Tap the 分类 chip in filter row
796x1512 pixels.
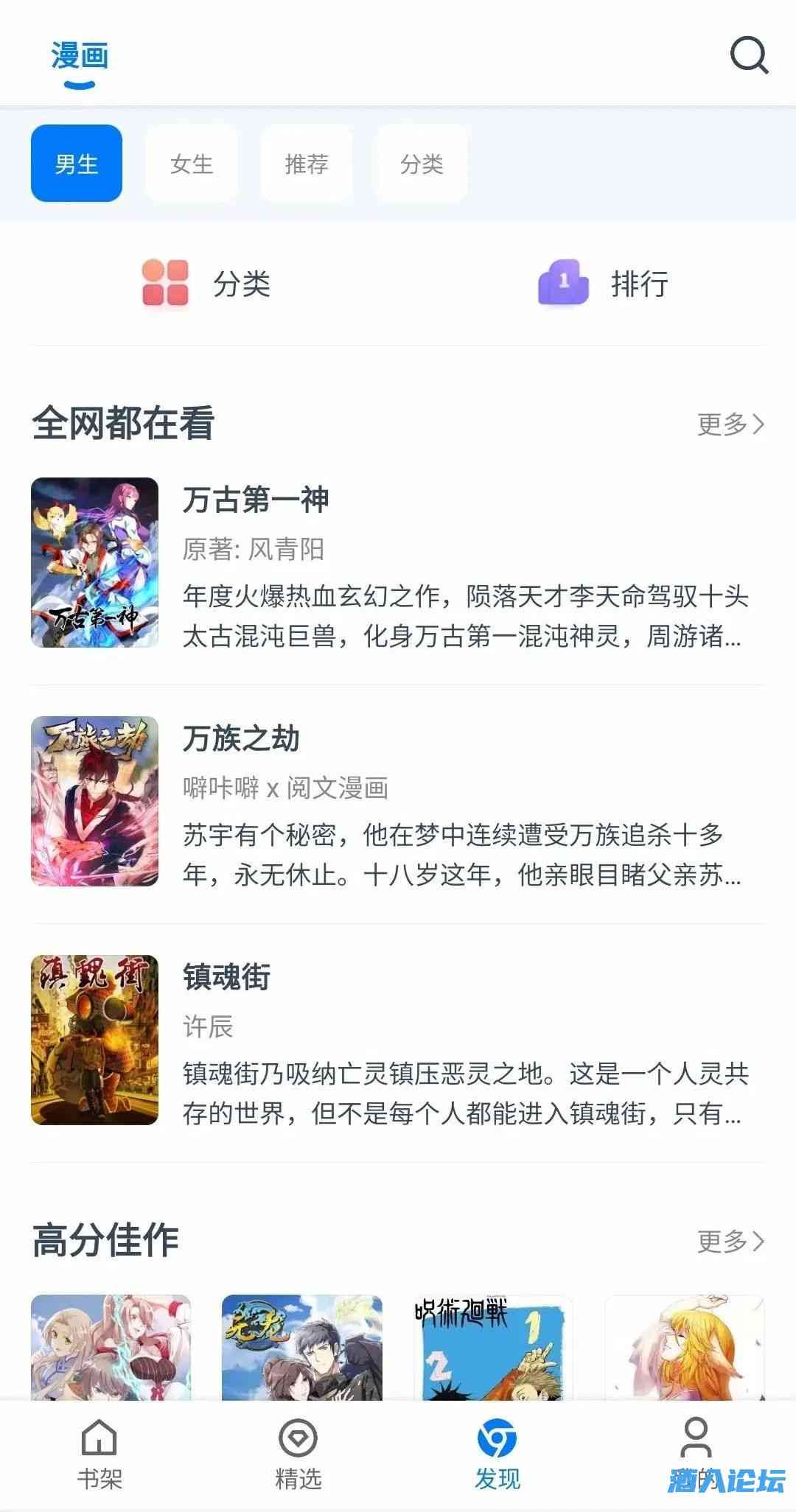422,164
